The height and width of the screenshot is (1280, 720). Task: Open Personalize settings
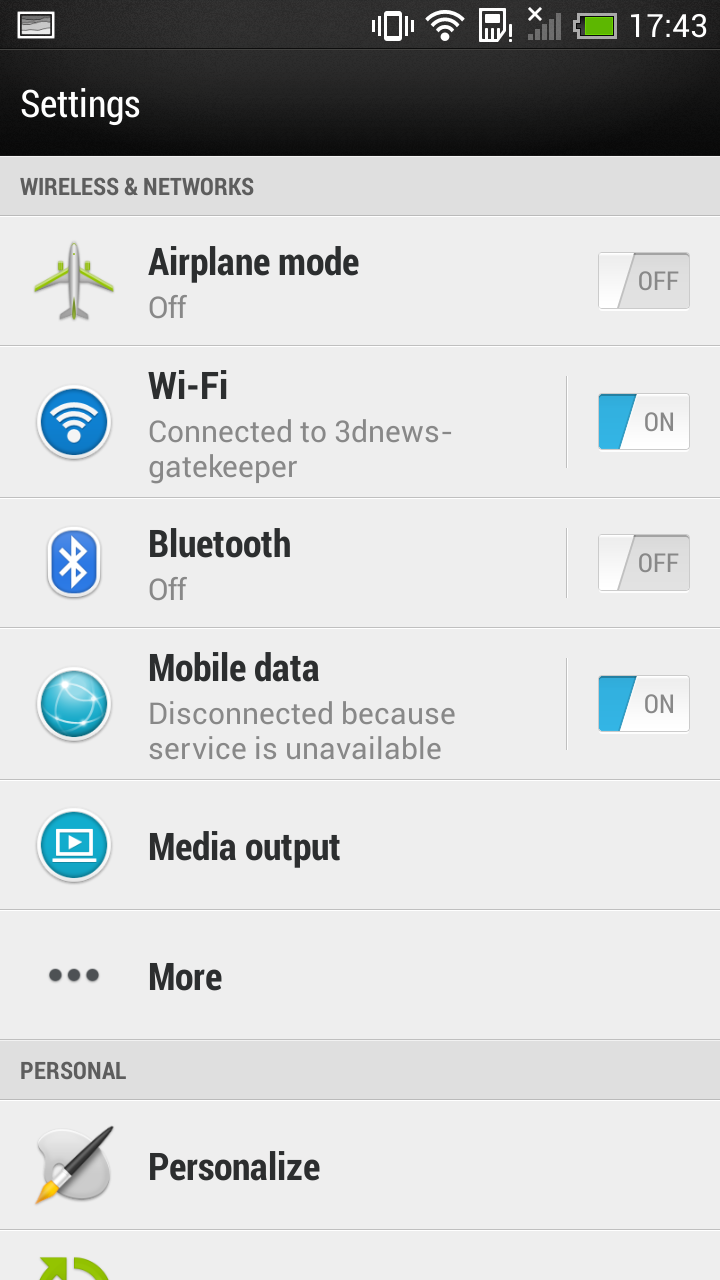coord(360,1165)
